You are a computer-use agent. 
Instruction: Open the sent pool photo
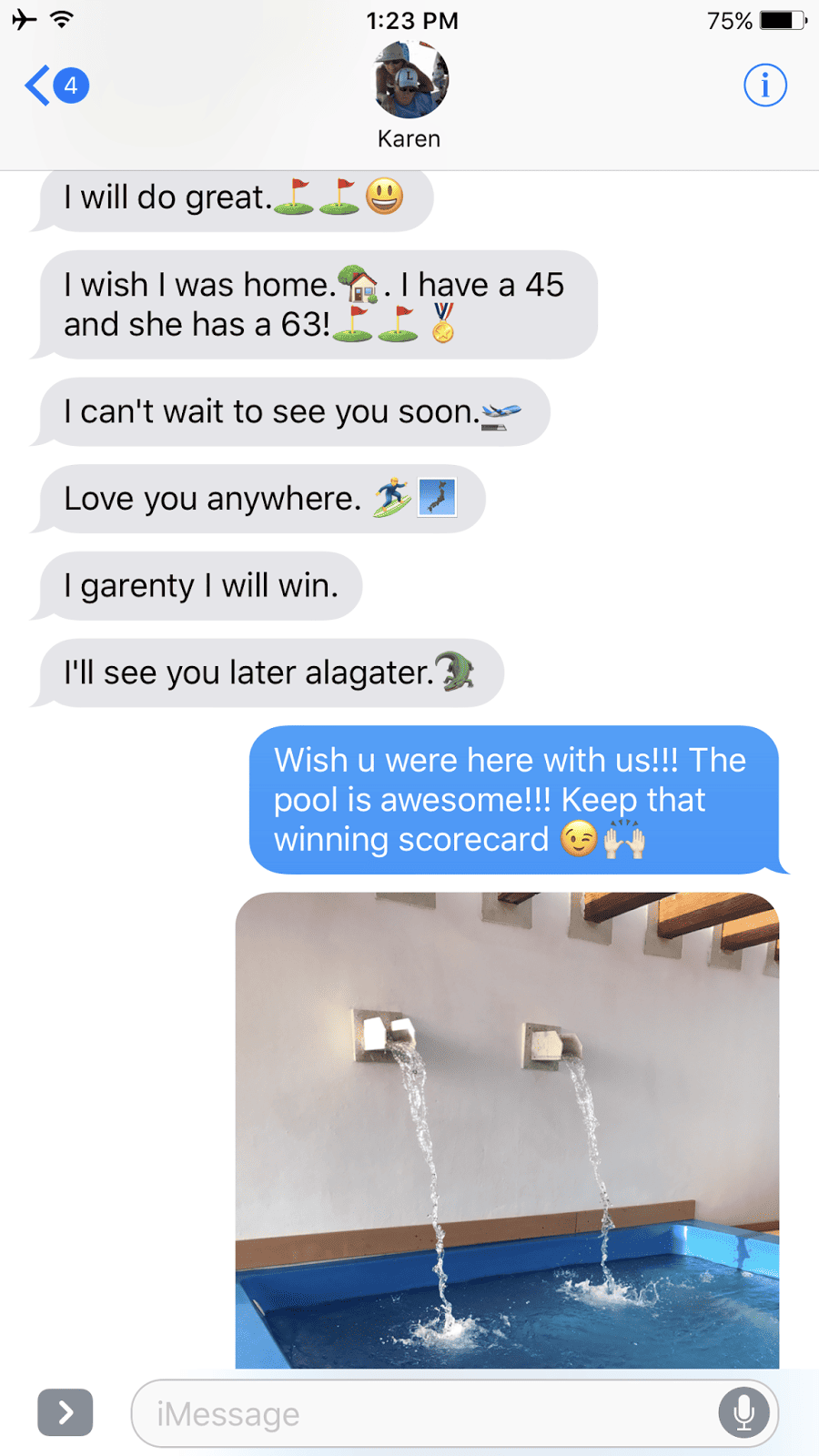(507, 1128)
